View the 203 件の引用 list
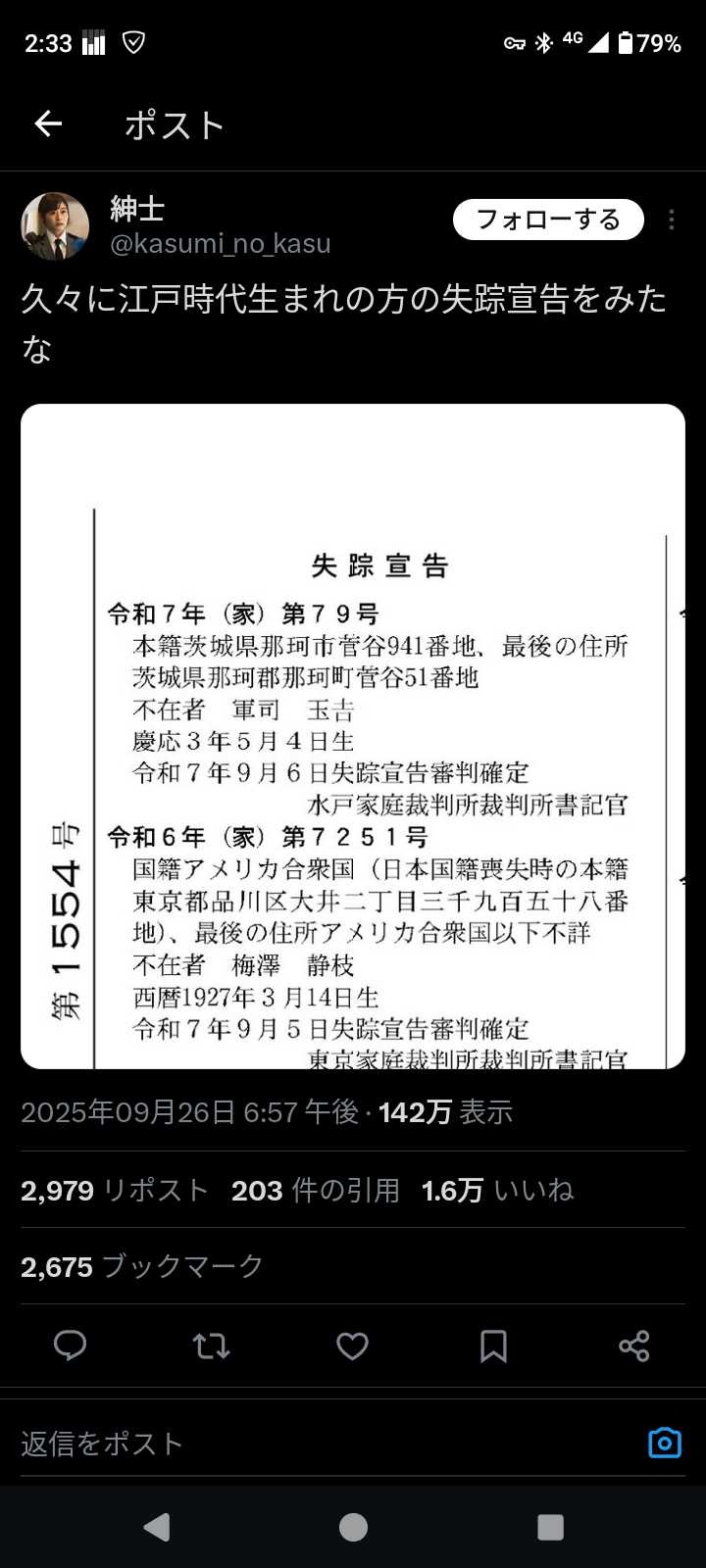 coord(315,1191)
